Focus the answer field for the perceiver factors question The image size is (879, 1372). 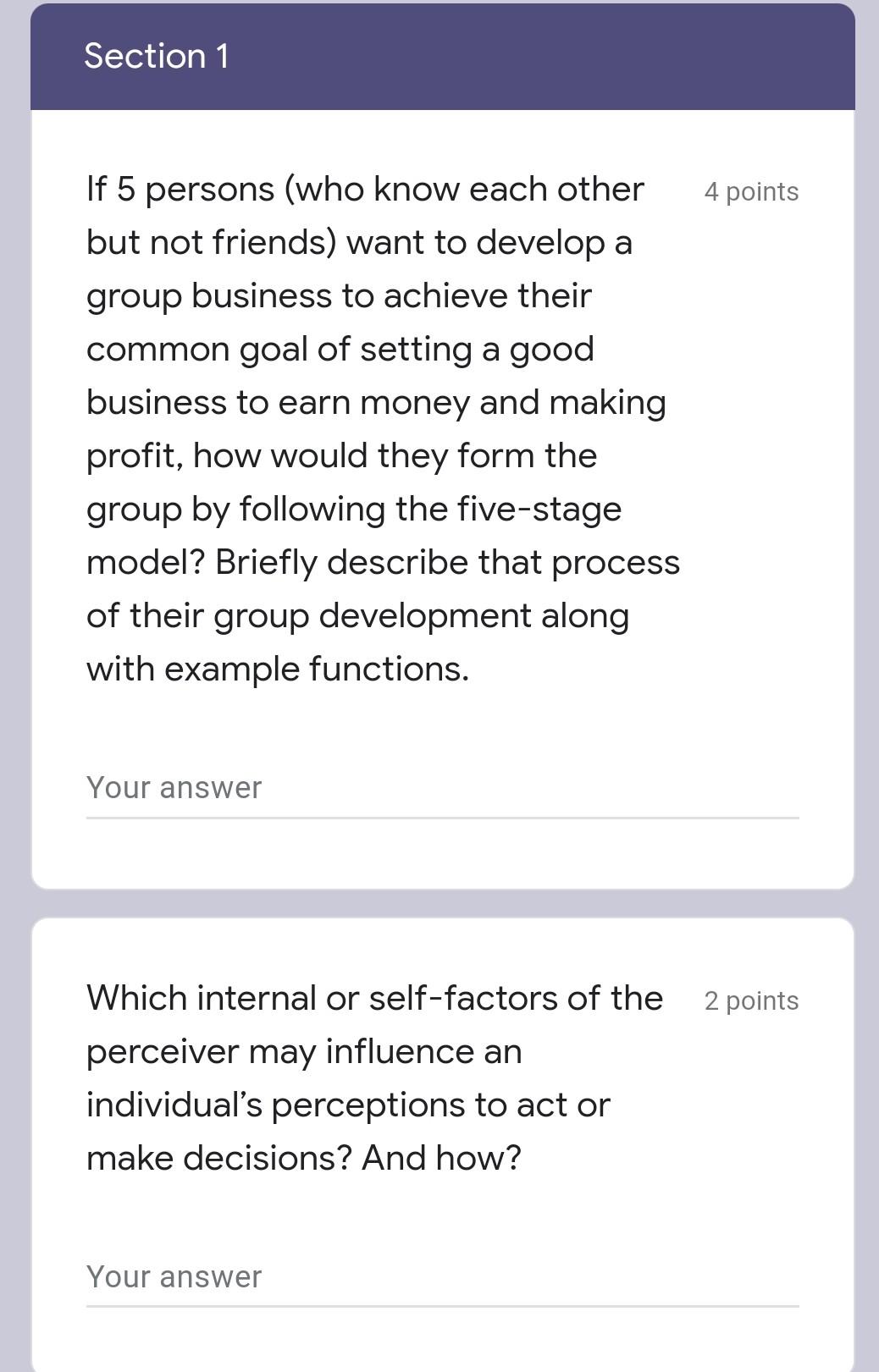pos(441,1277)
